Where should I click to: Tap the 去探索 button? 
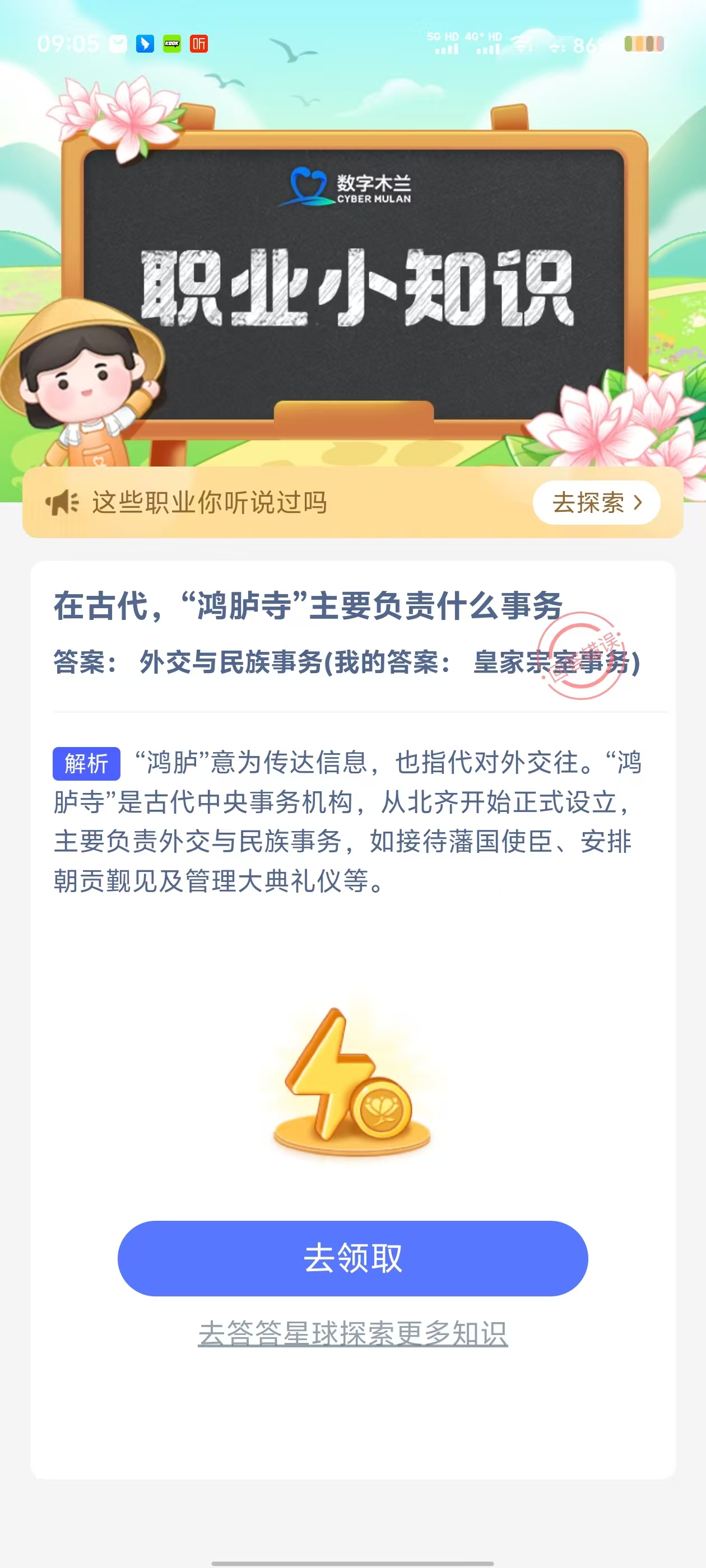(596, 503)
